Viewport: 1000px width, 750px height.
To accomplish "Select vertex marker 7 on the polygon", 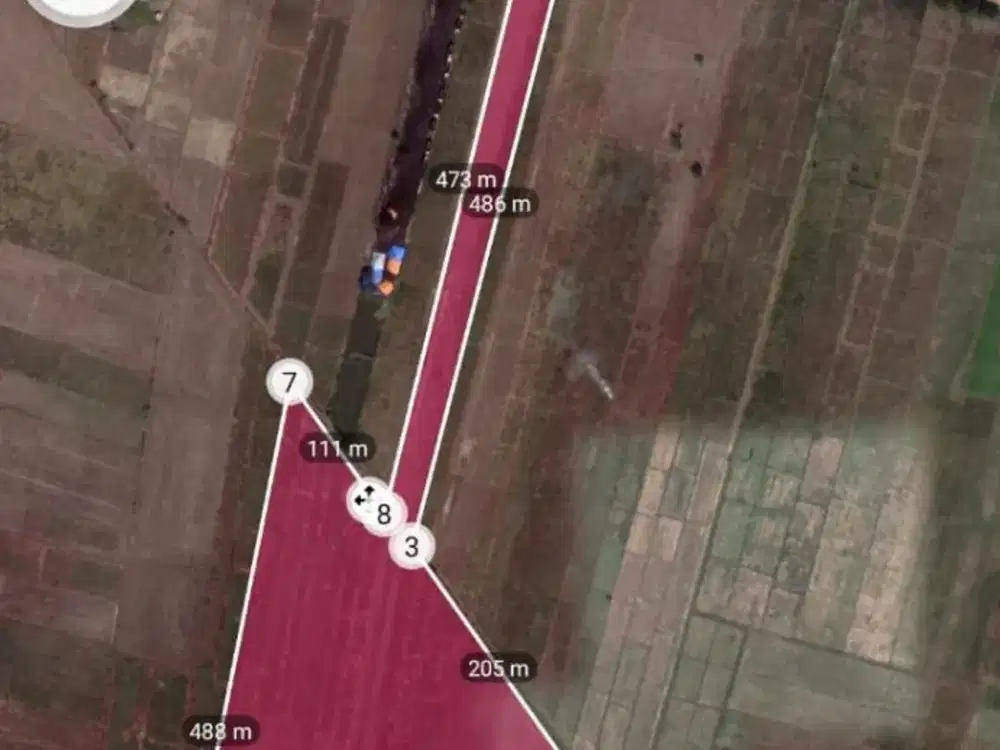I will [x=289, y=382].
